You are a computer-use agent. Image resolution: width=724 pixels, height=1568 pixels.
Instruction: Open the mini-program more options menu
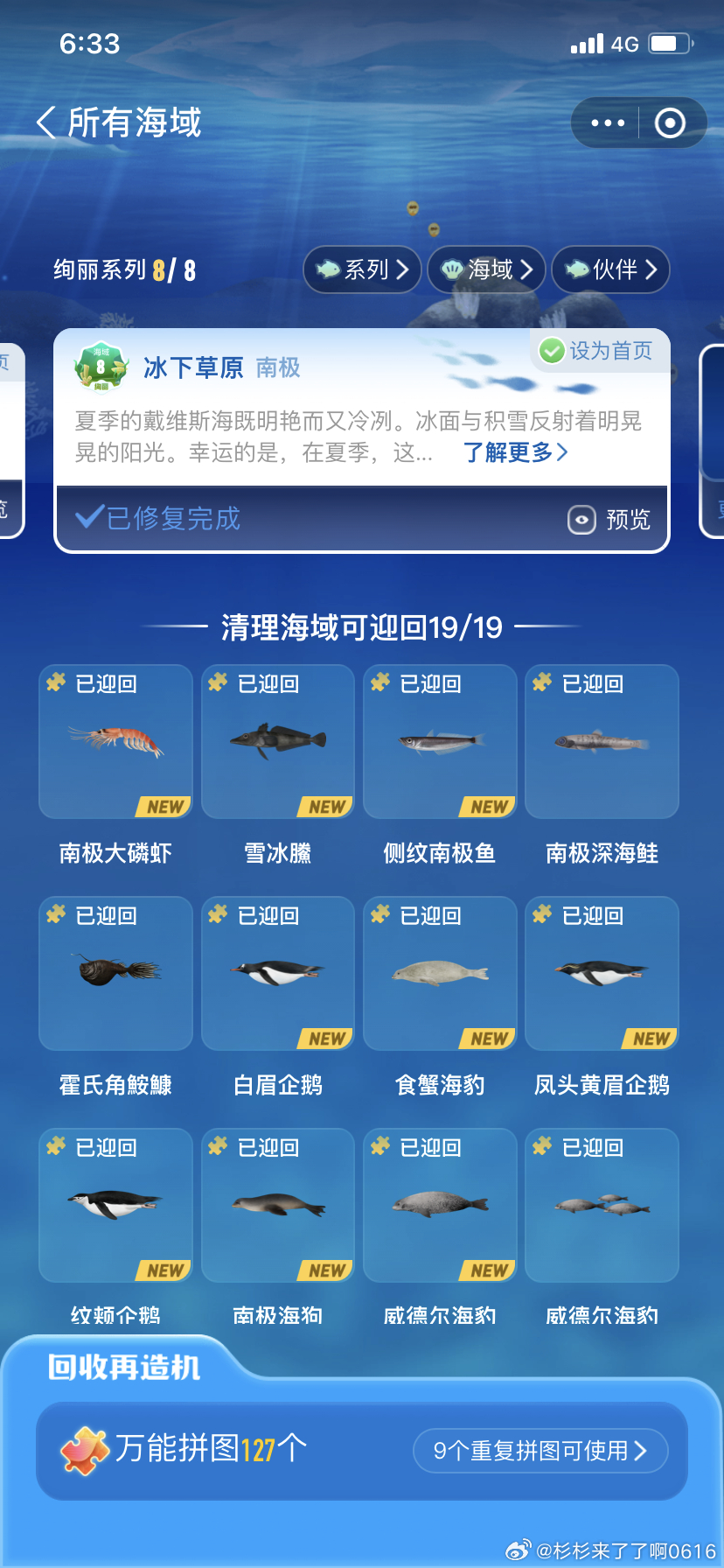coord(608,123)
